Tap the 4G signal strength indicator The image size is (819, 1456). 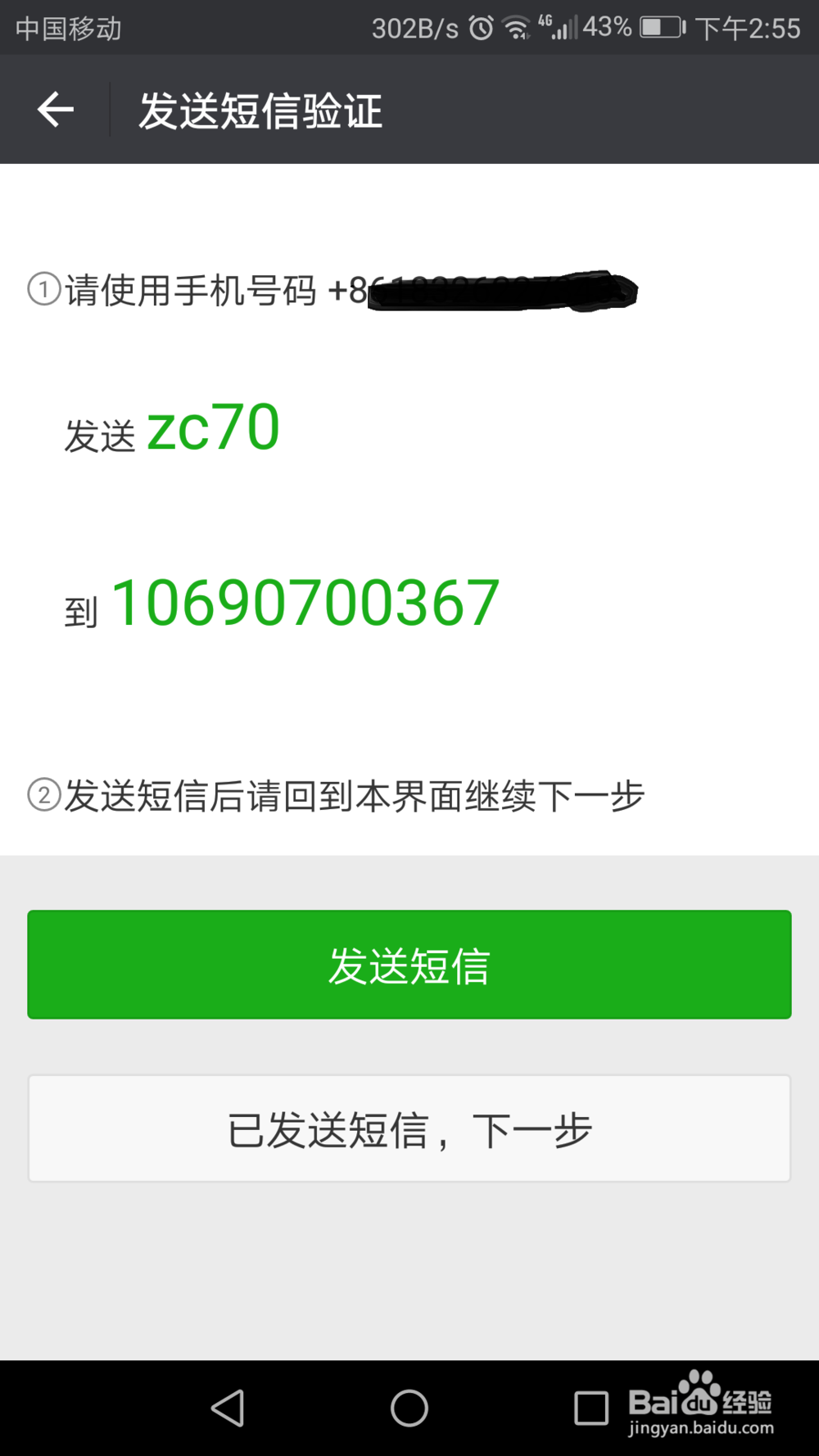(x=561, y=27)
